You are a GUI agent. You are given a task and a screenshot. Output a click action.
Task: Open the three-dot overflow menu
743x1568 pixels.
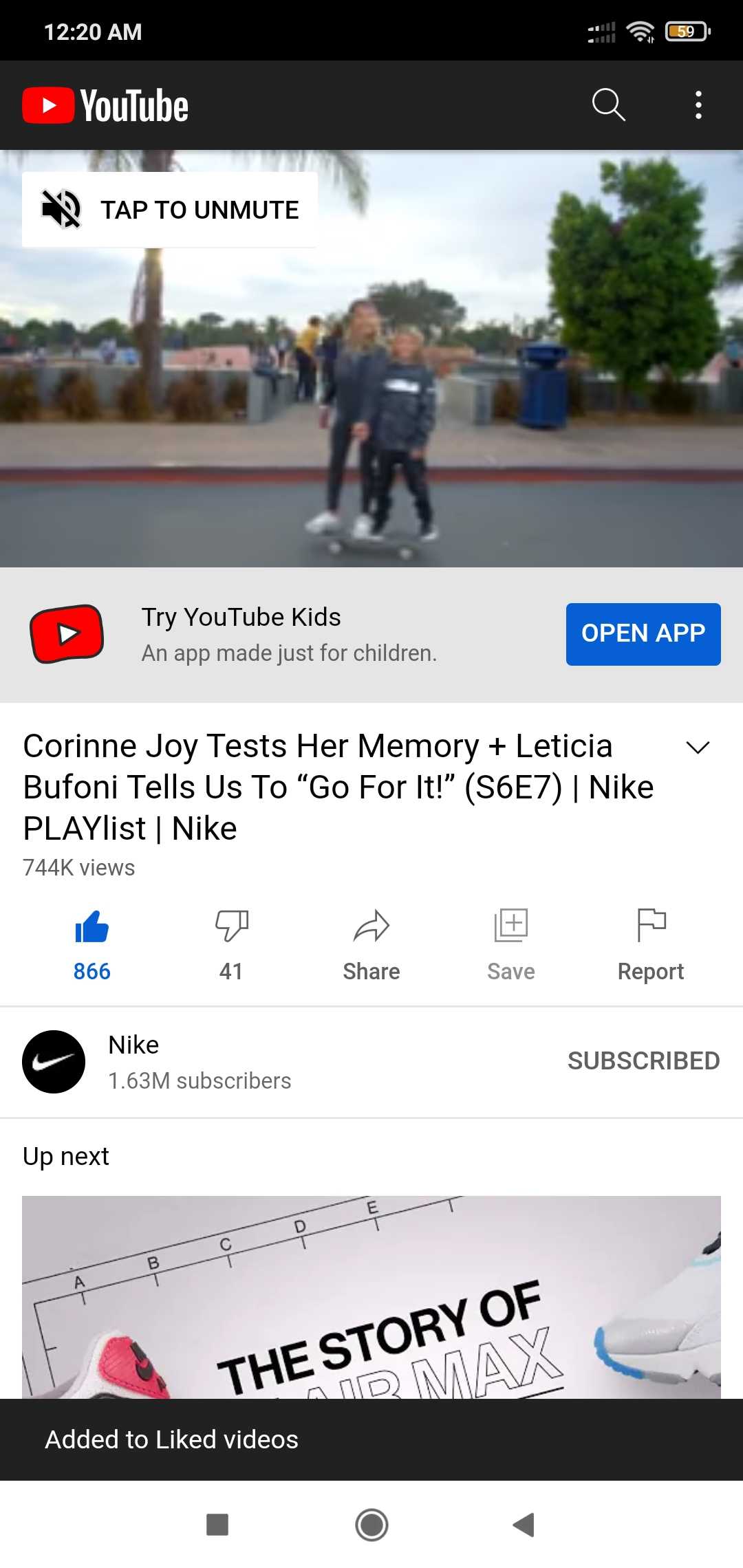[x=698, y=105]
